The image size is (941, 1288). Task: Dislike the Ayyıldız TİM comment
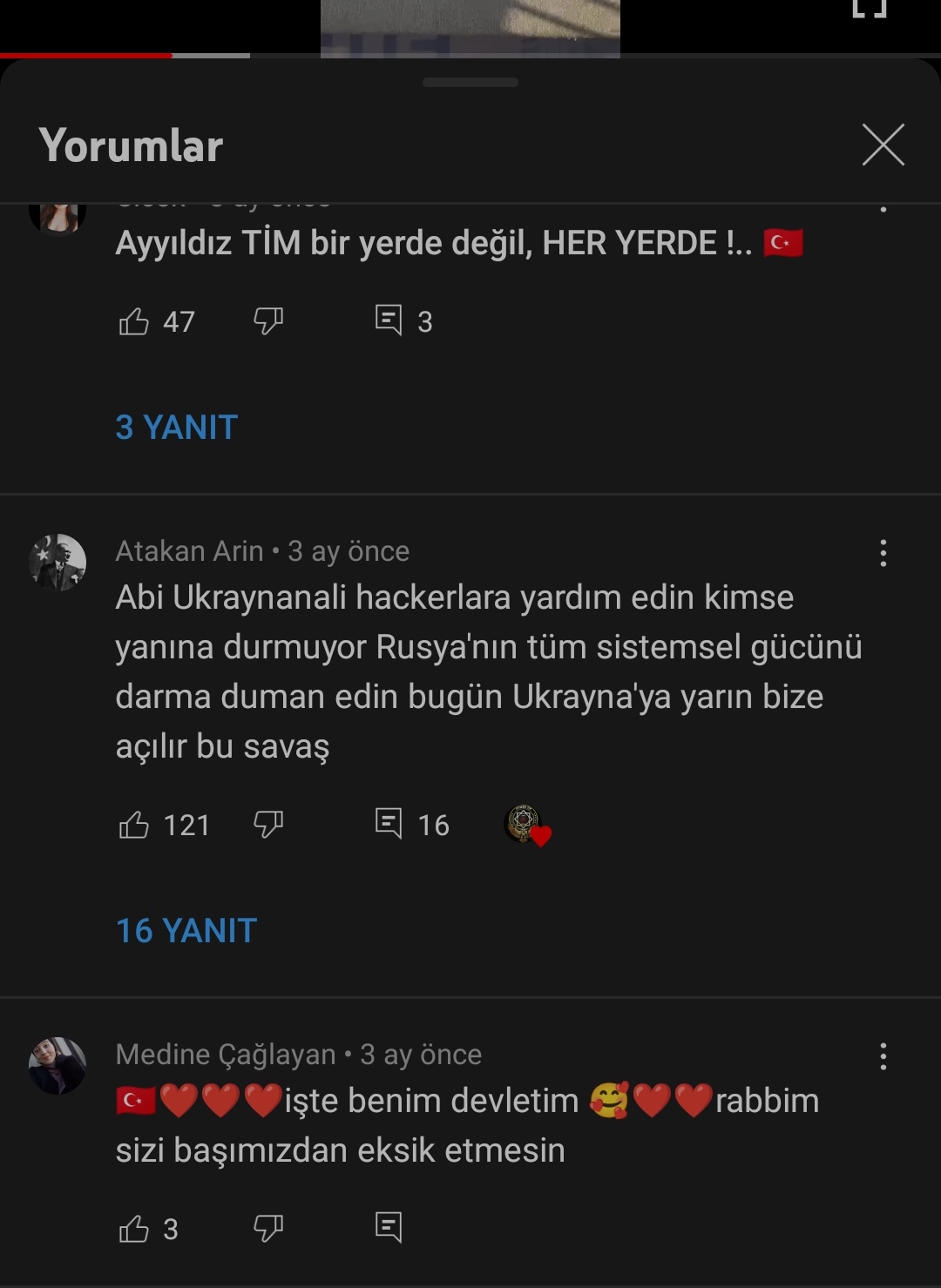click(268, 321)
